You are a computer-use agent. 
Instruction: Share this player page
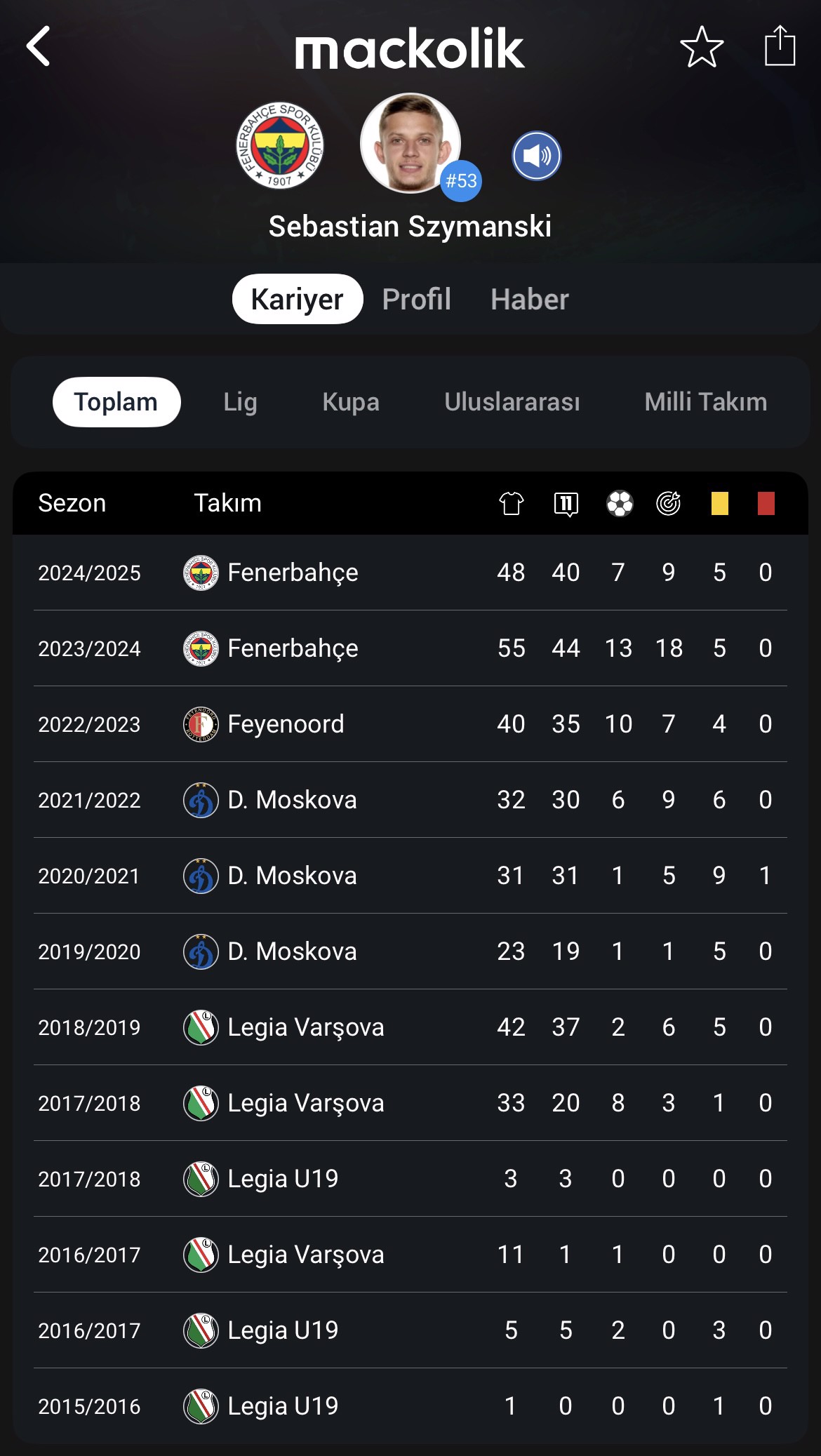click(780, 46)
